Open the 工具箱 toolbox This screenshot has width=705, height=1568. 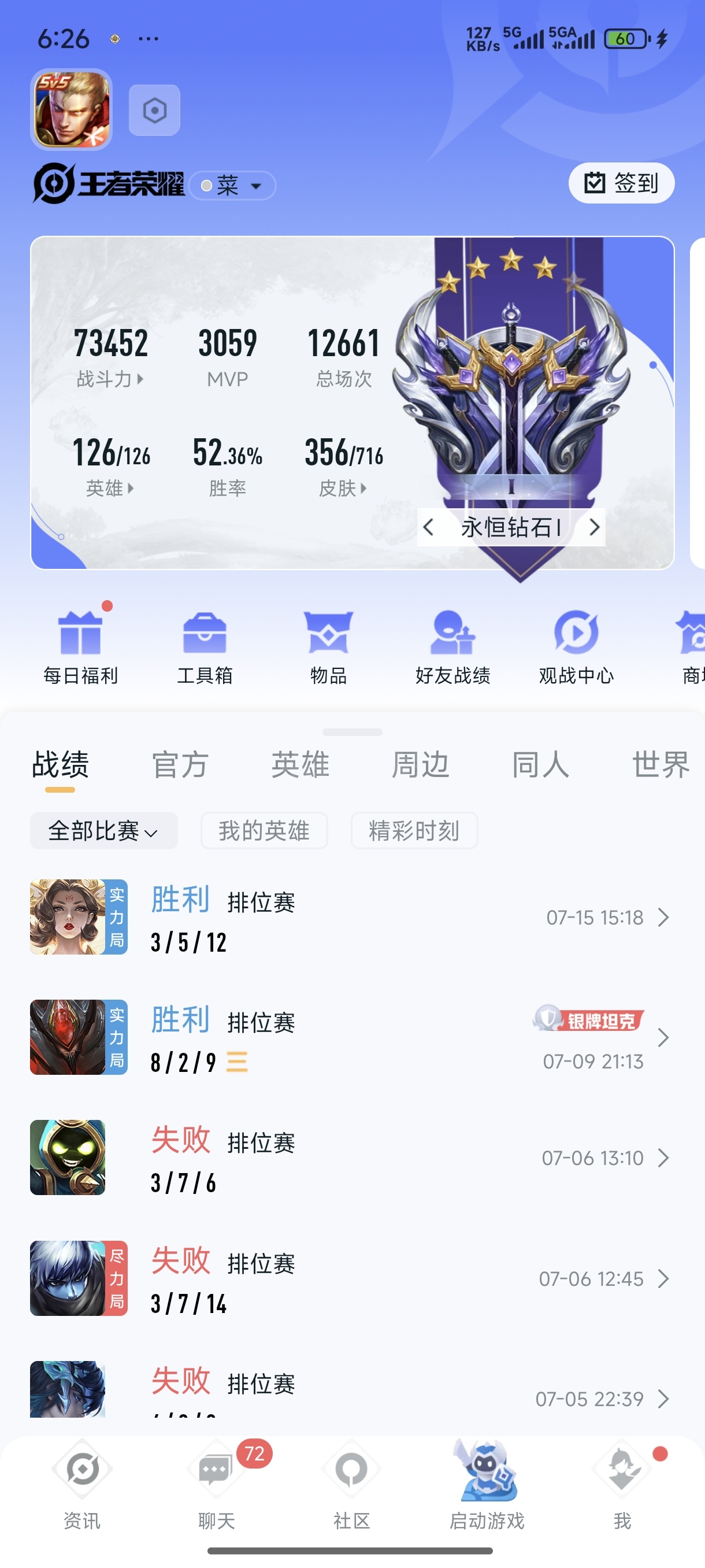click(205, 648)
